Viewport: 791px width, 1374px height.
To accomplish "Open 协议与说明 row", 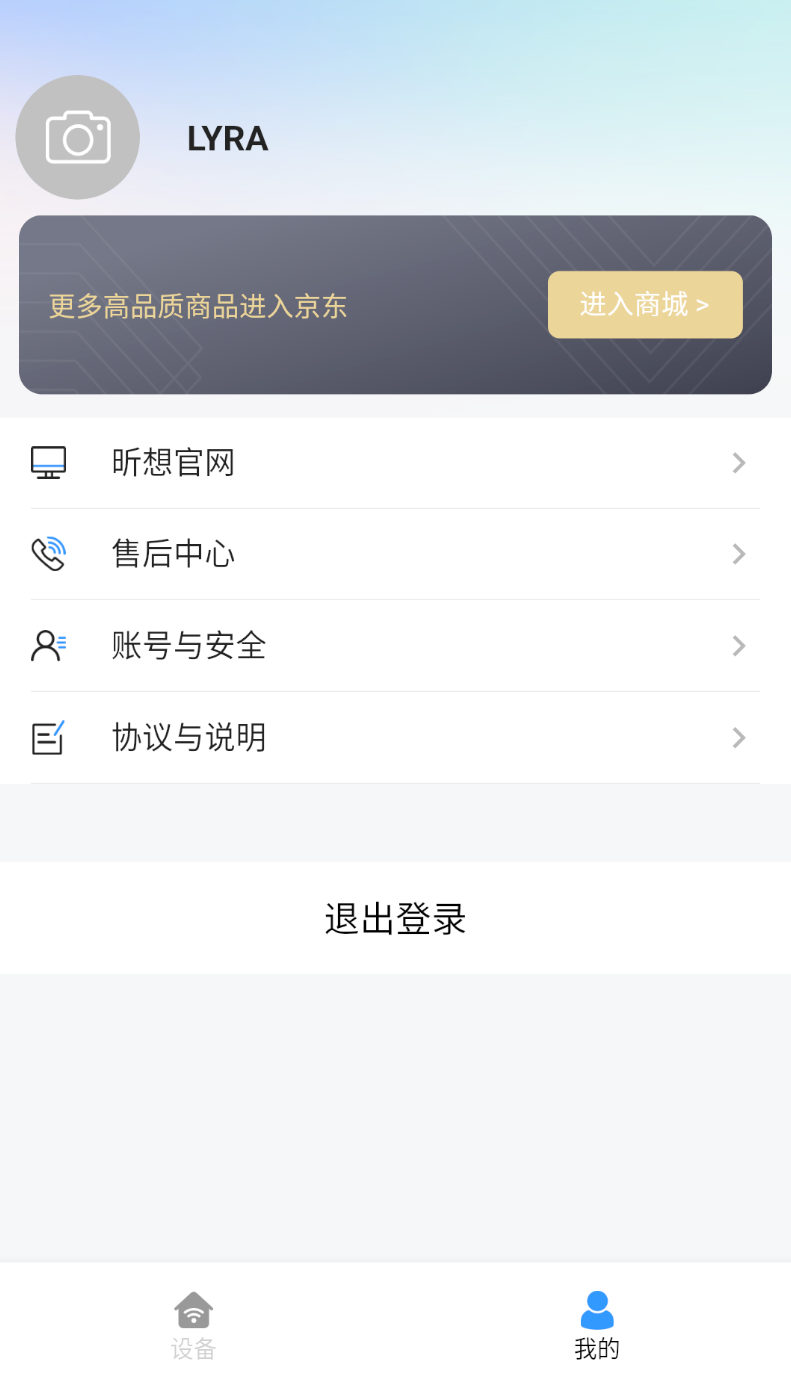I will (x=395, y=738).
